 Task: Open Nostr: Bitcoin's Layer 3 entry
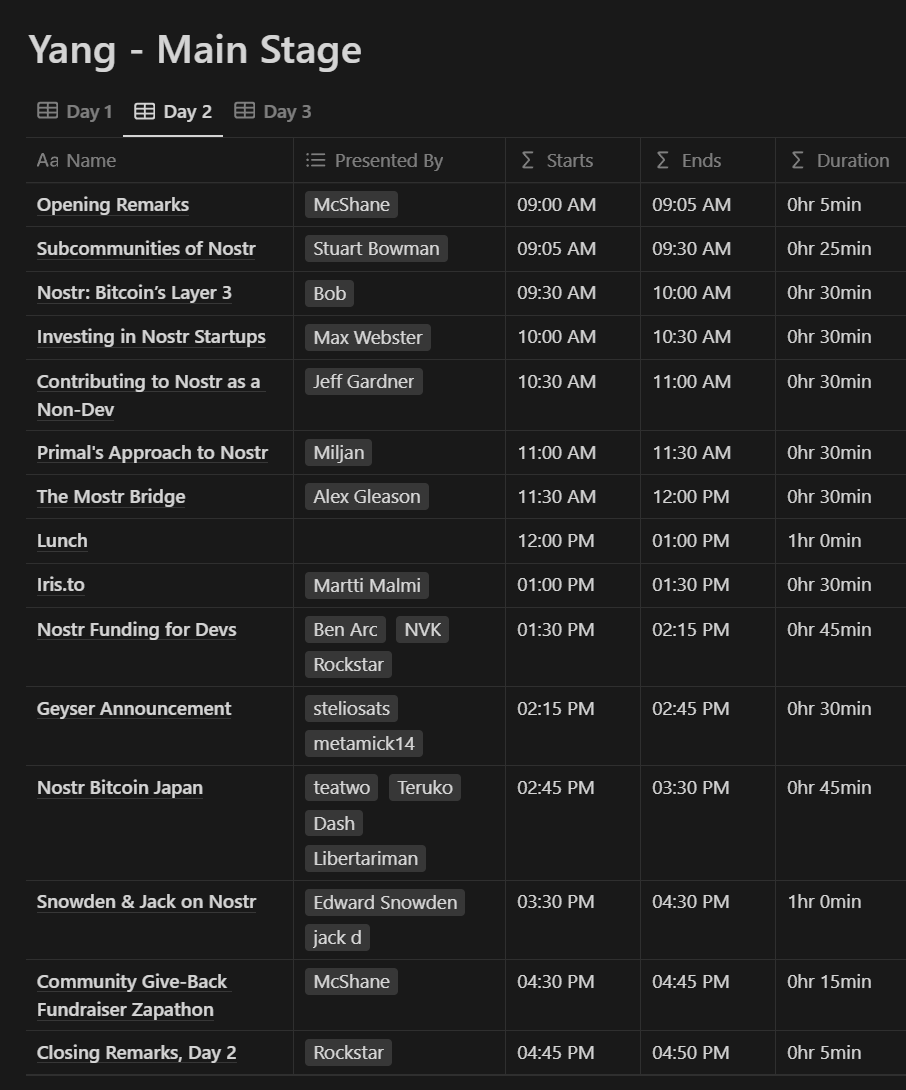point(134,293)
